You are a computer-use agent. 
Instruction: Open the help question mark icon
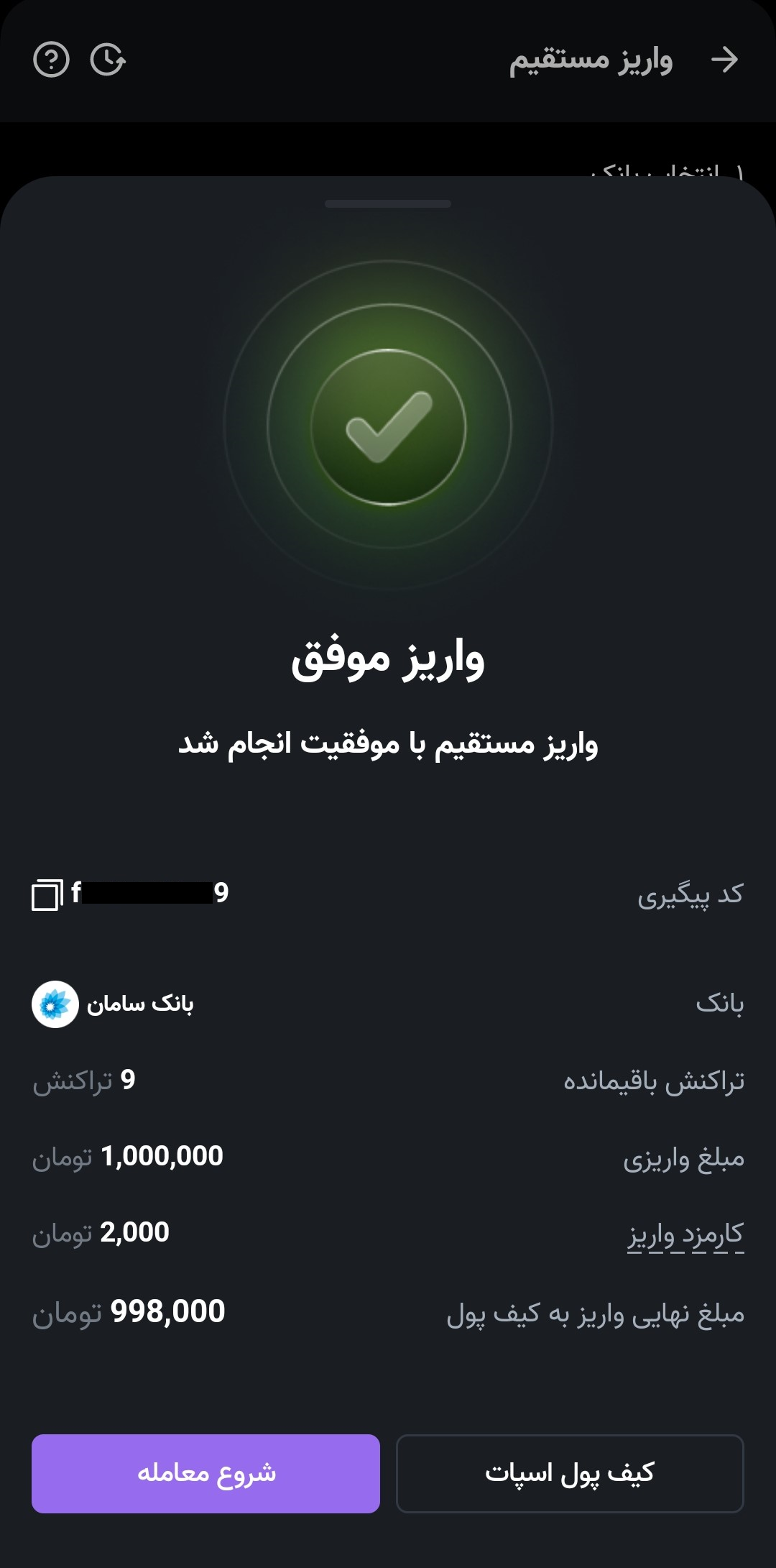click(x=51, y=60)
